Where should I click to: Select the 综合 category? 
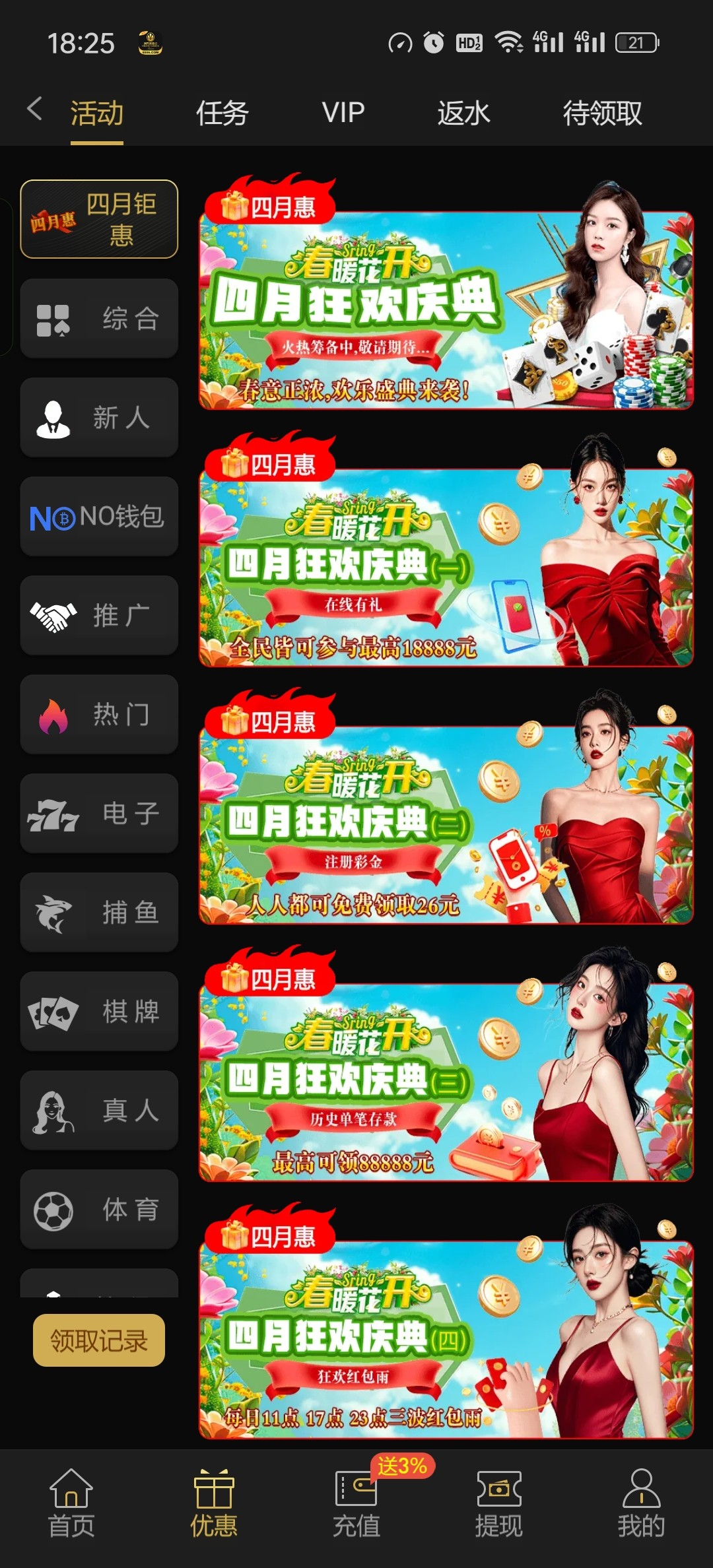[x=99, y=319]
